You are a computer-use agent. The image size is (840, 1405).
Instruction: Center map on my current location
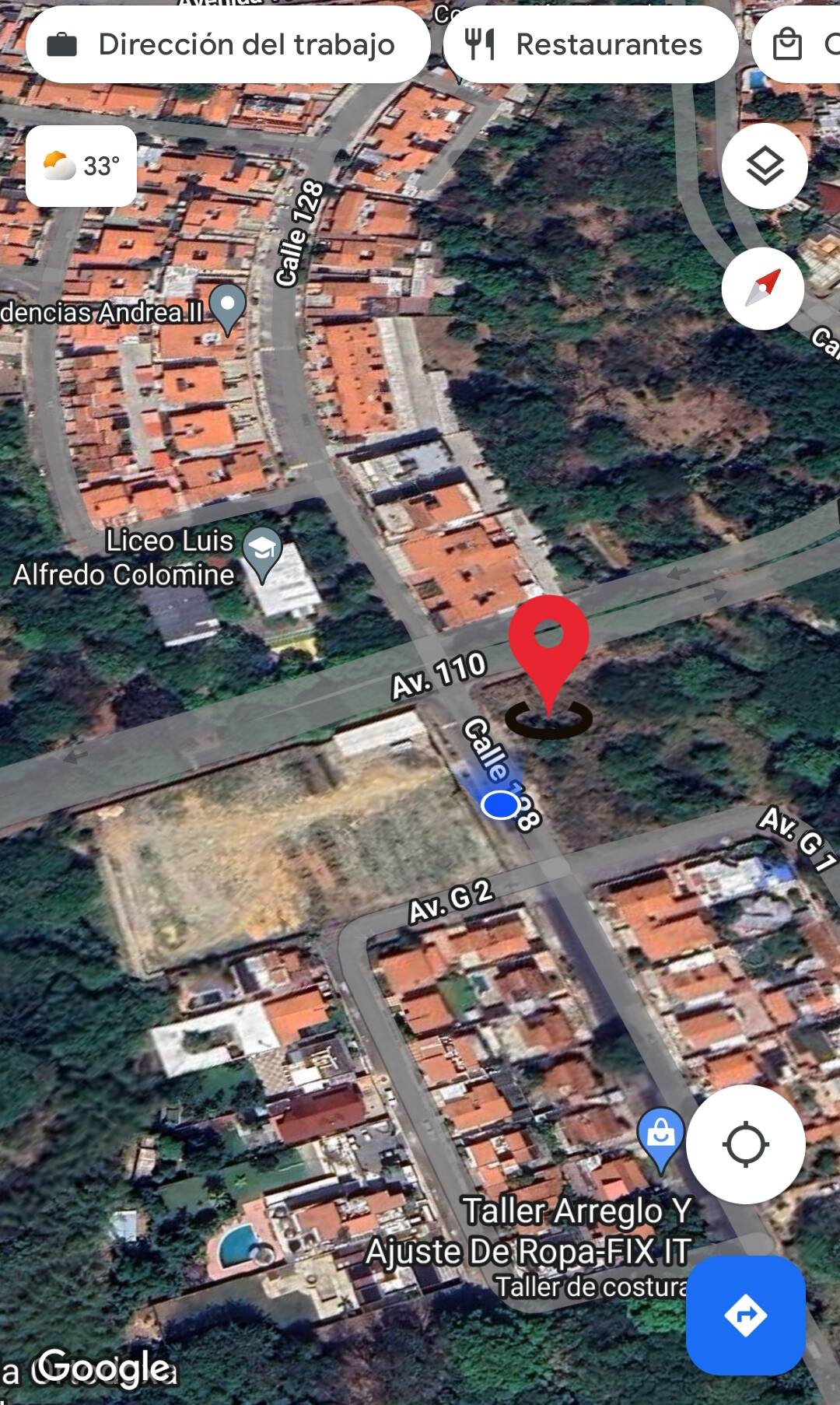coord(745,1144)
